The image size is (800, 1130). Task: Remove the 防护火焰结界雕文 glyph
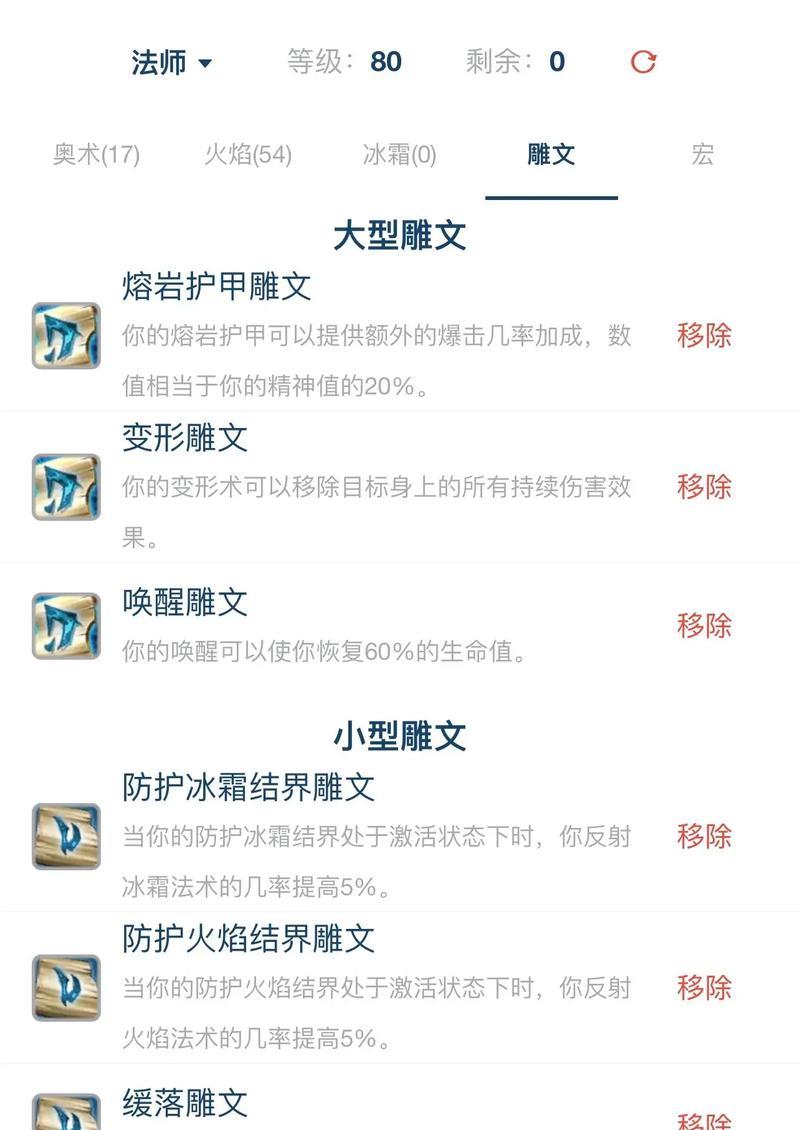pos(704,988)
